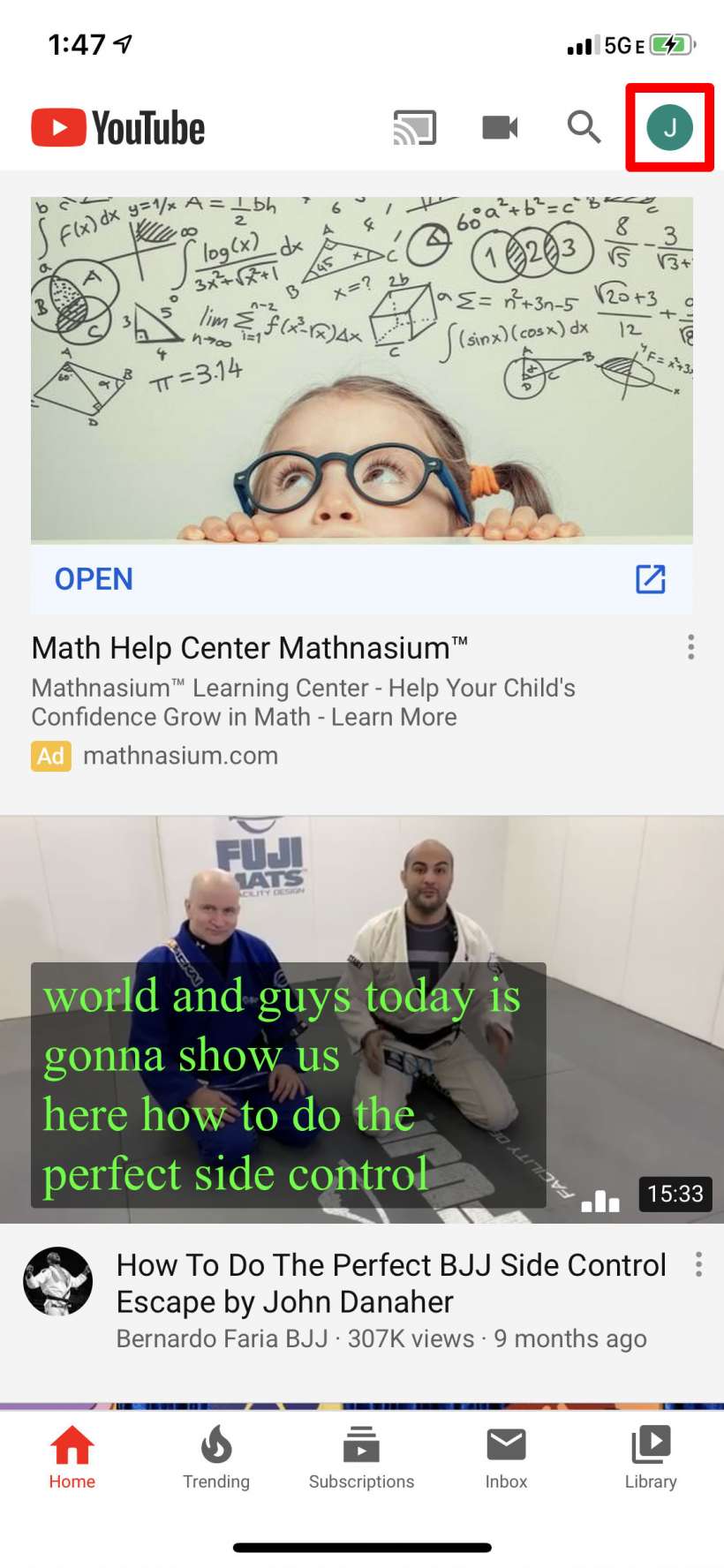Tap the camera icon to record a video
The image size is (724, 1568).
click(500, 127)
